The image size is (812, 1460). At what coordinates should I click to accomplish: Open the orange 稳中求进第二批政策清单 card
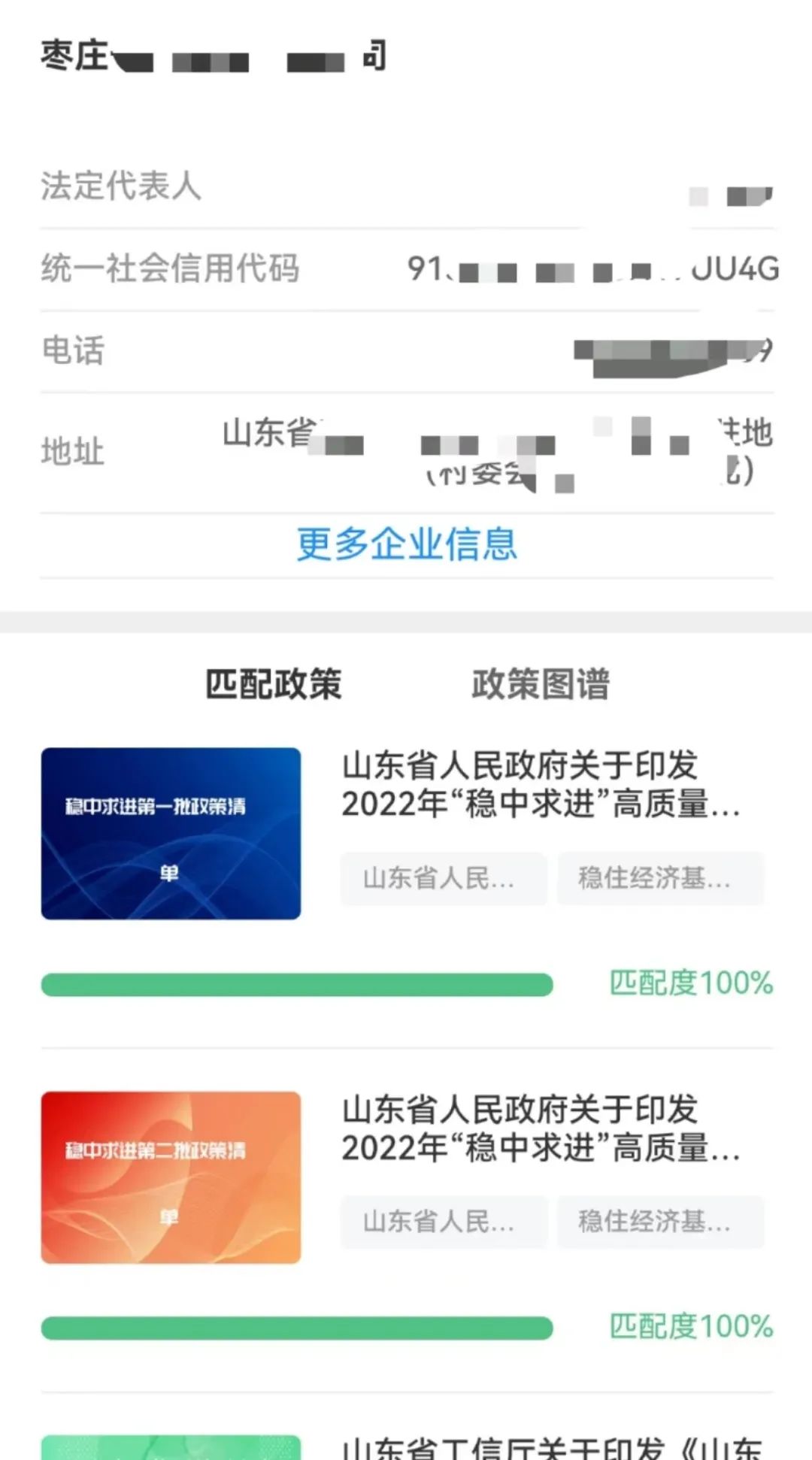click(171, 1177)
